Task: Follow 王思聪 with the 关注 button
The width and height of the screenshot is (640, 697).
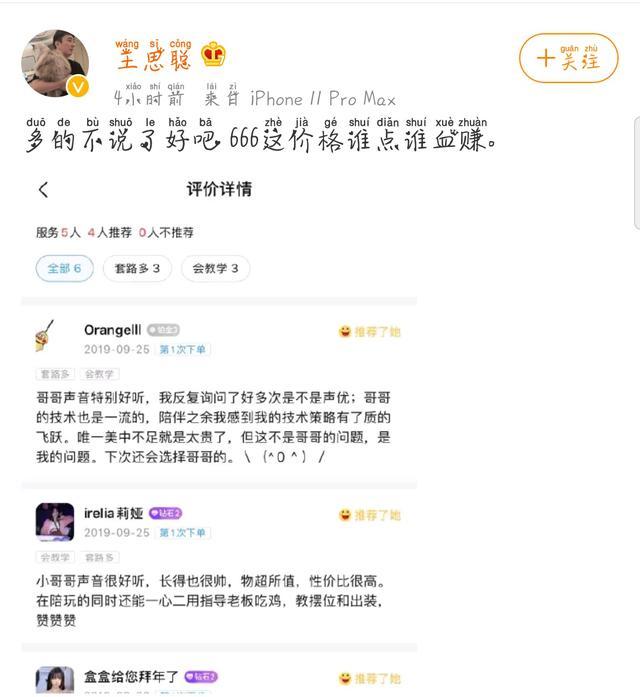Action: 568,59
